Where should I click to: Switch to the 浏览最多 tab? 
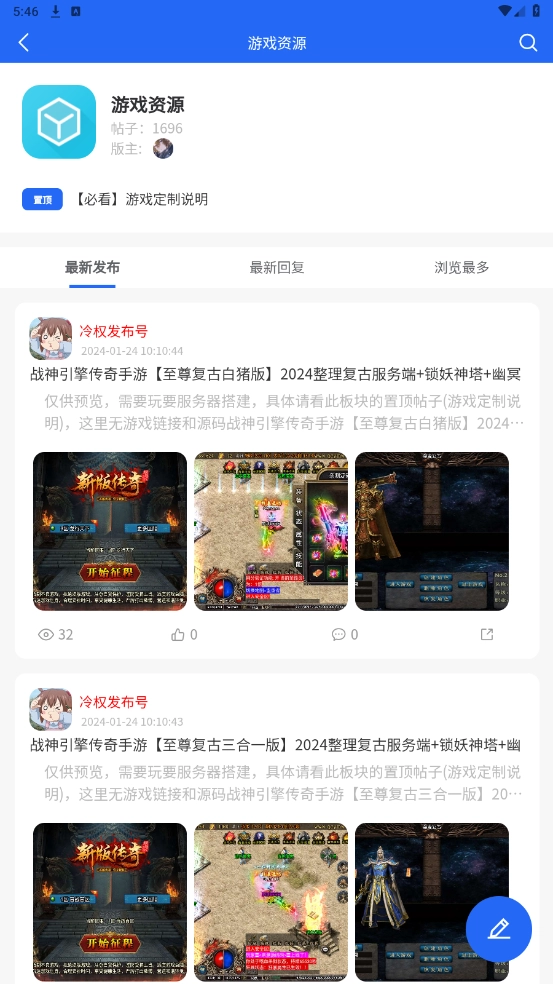[461, 267]
